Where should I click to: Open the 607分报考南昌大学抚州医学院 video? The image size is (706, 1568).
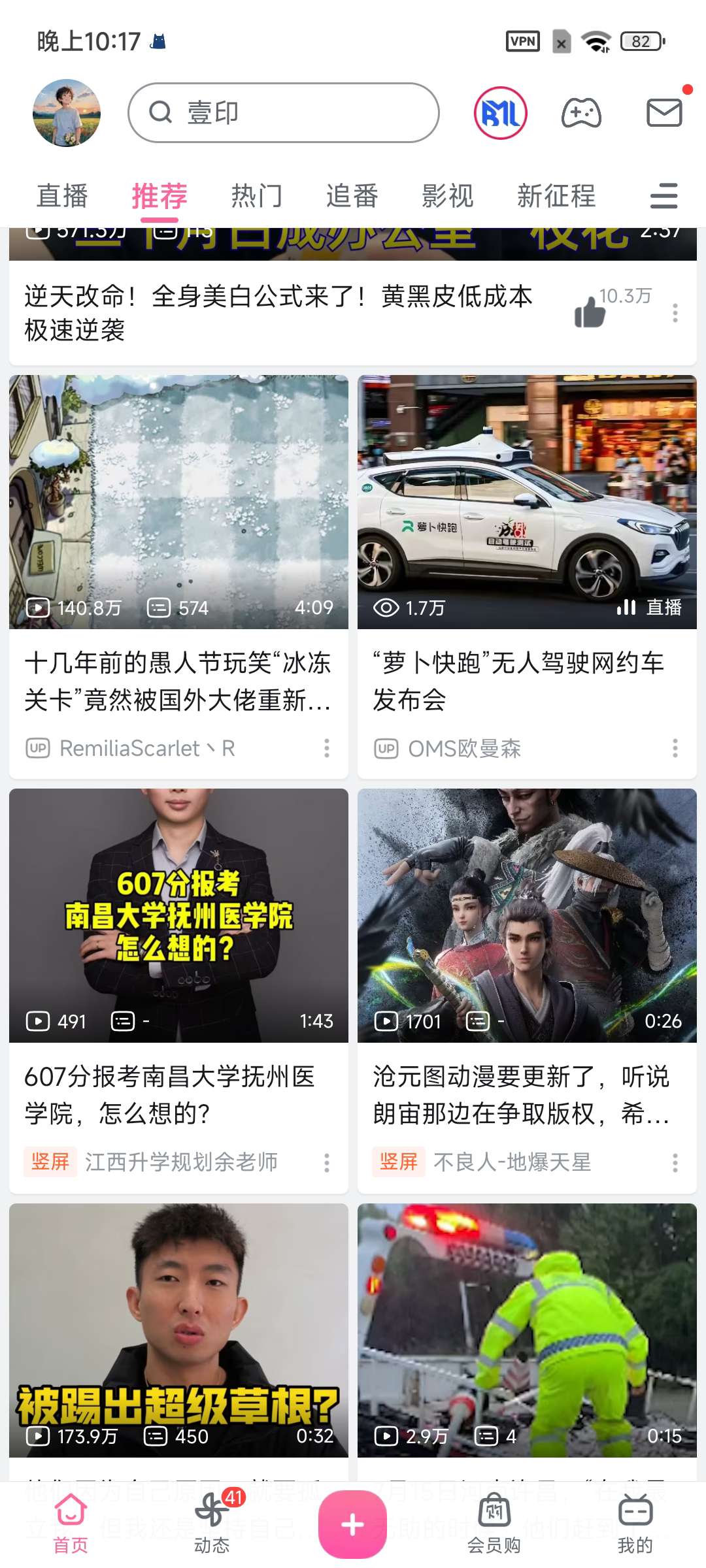(178, 915)
